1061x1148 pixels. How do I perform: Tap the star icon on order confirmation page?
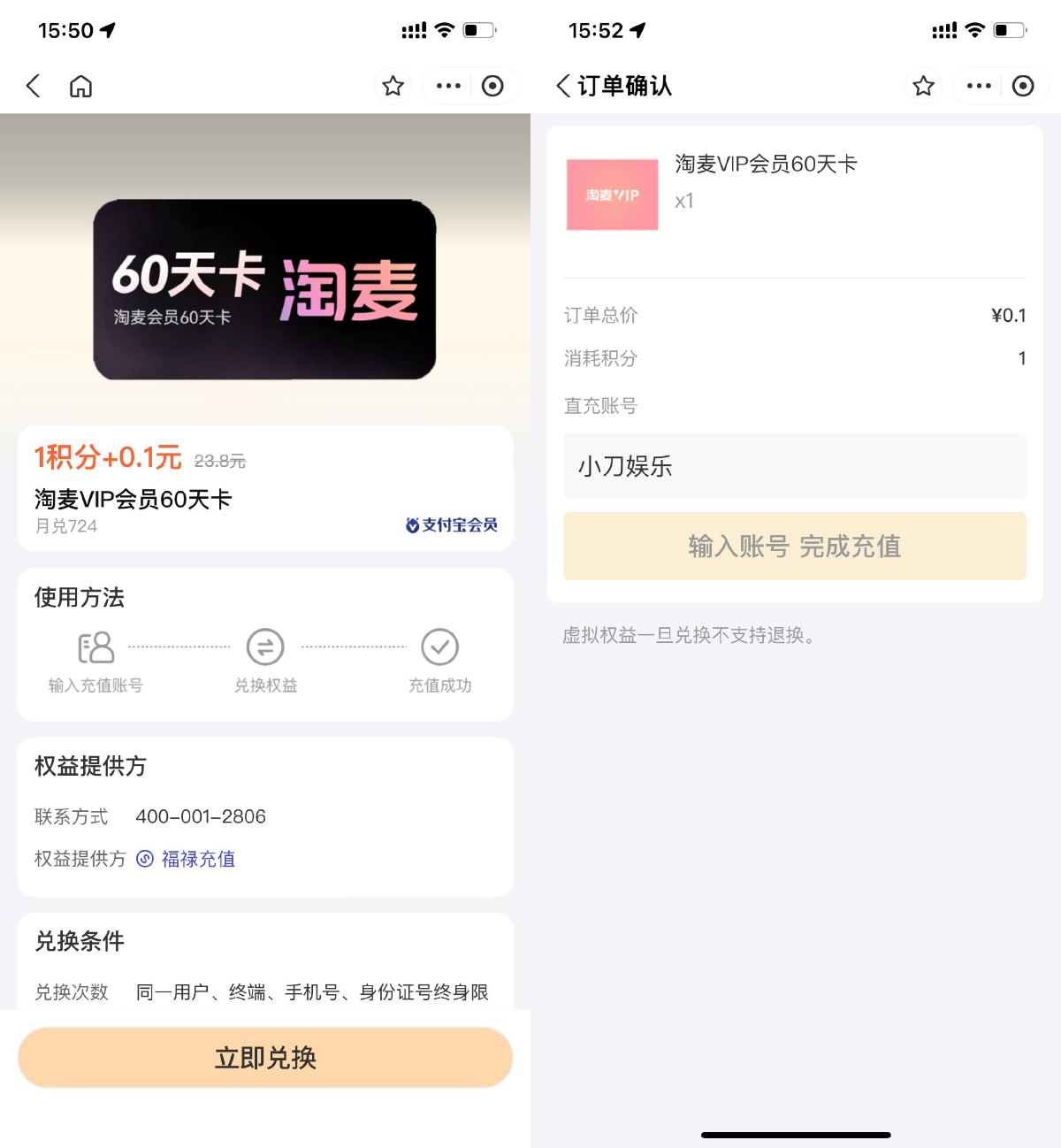pos(923,86)
